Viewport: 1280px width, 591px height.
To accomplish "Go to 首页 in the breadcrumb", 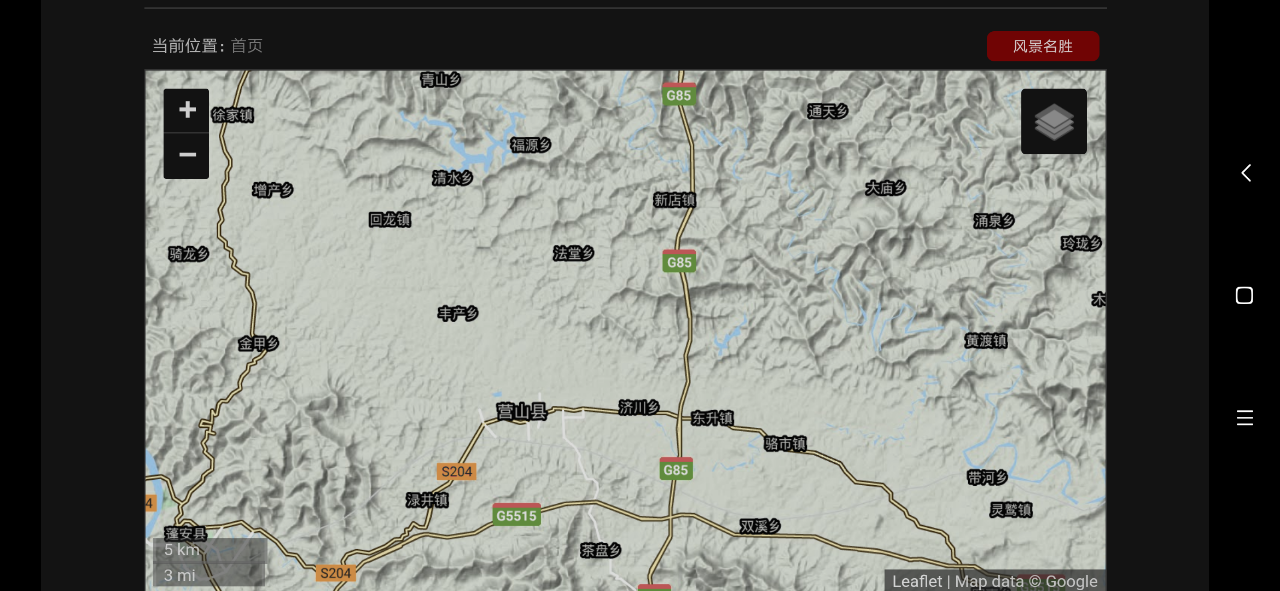I will (x=247, y=46).
